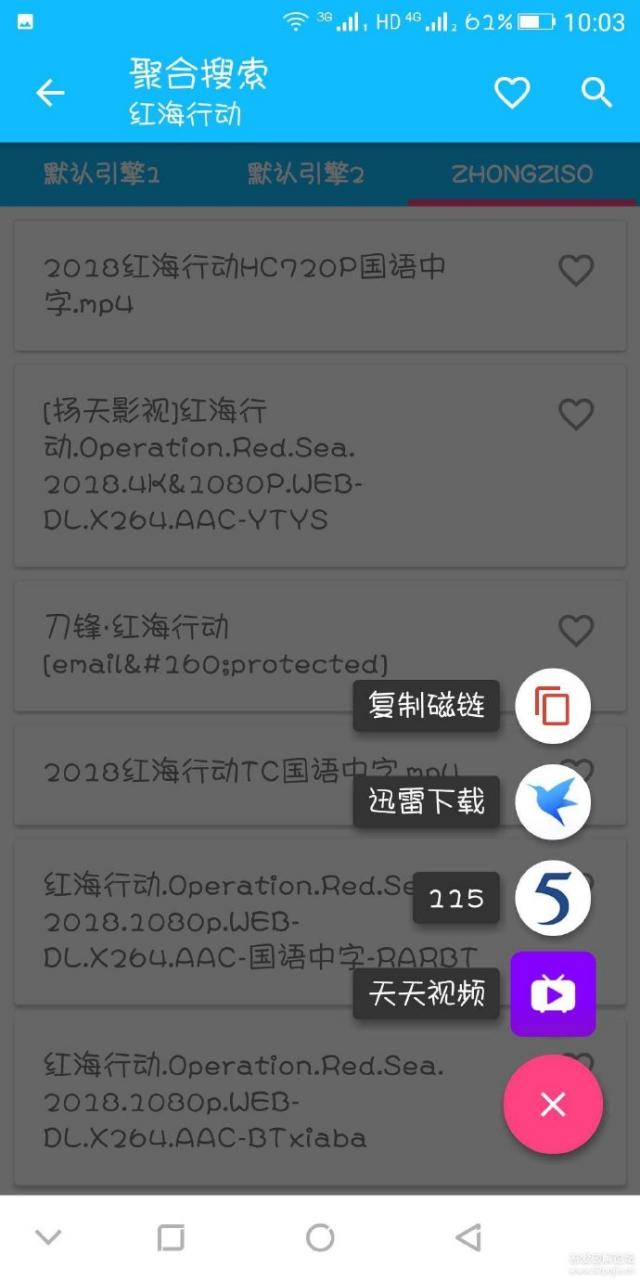Open the AAC-BTxiaba result
The height and width of the screenshot is (1280, 640).
pyautogui.click(x=240, y=1102)
